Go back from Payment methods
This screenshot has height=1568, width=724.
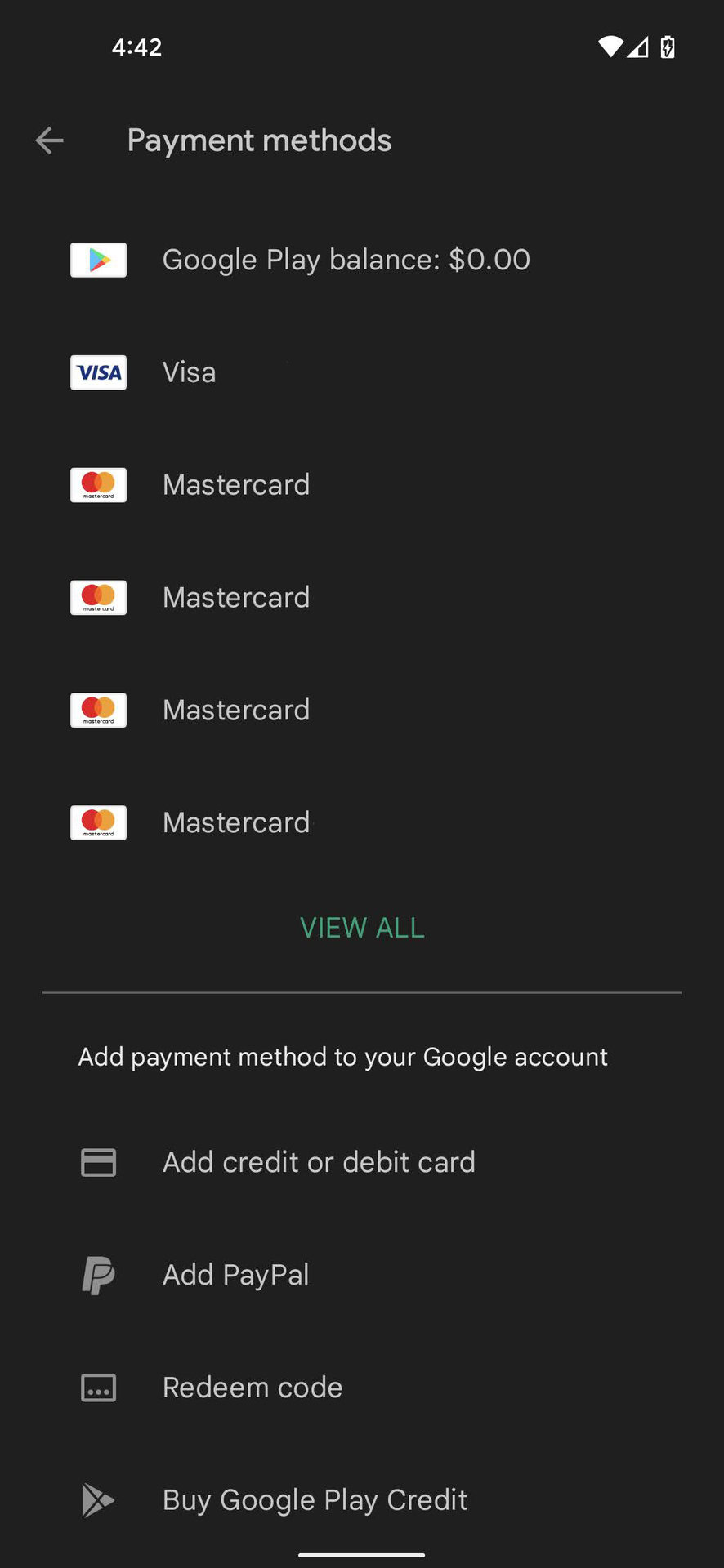pos(50,140)
